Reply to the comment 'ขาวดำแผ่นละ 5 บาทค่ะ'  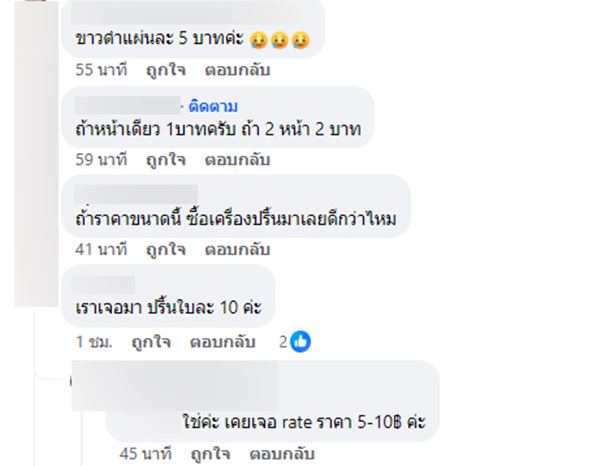[x=237, y=70]
